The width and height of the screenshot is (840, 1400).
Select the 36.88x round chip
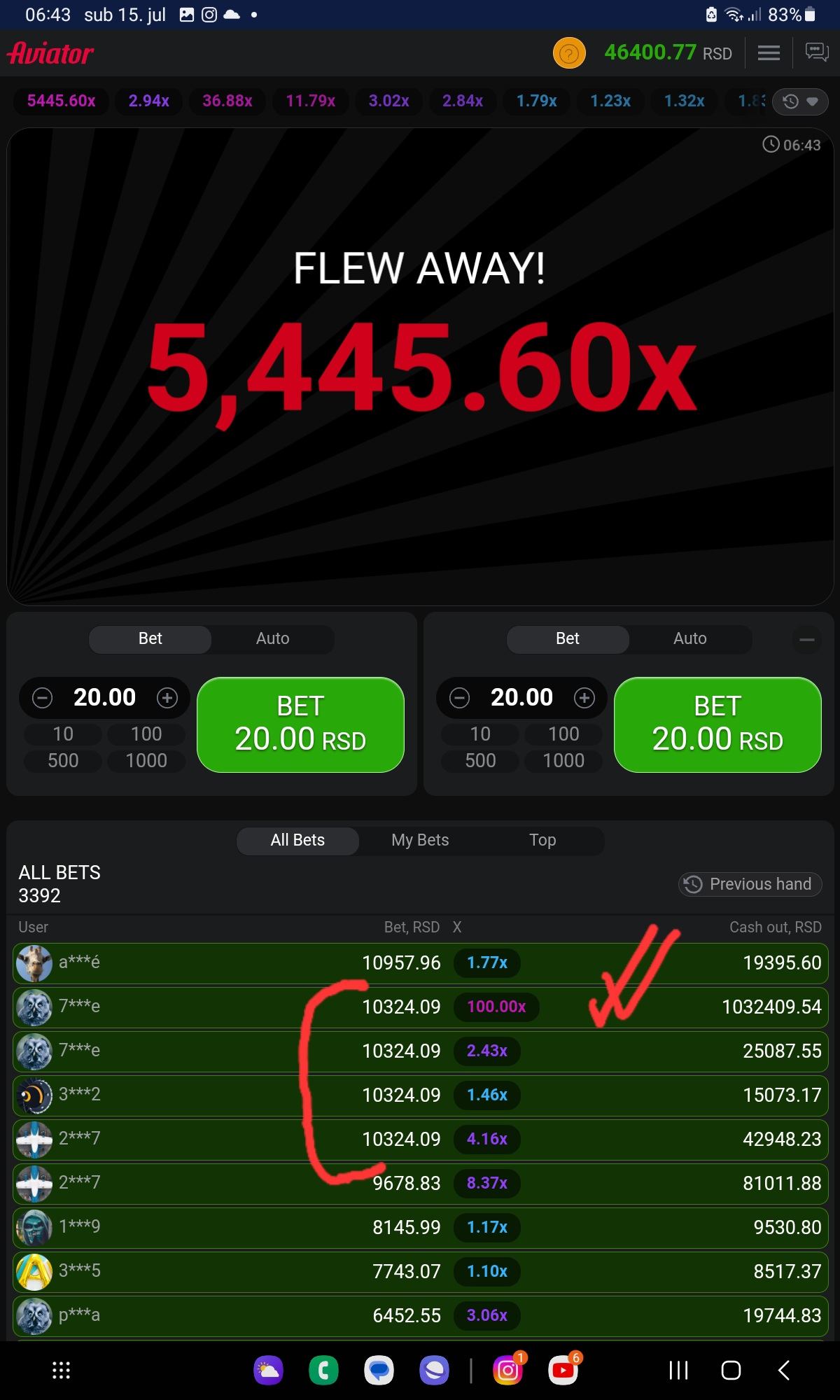(x=227, y=101)
